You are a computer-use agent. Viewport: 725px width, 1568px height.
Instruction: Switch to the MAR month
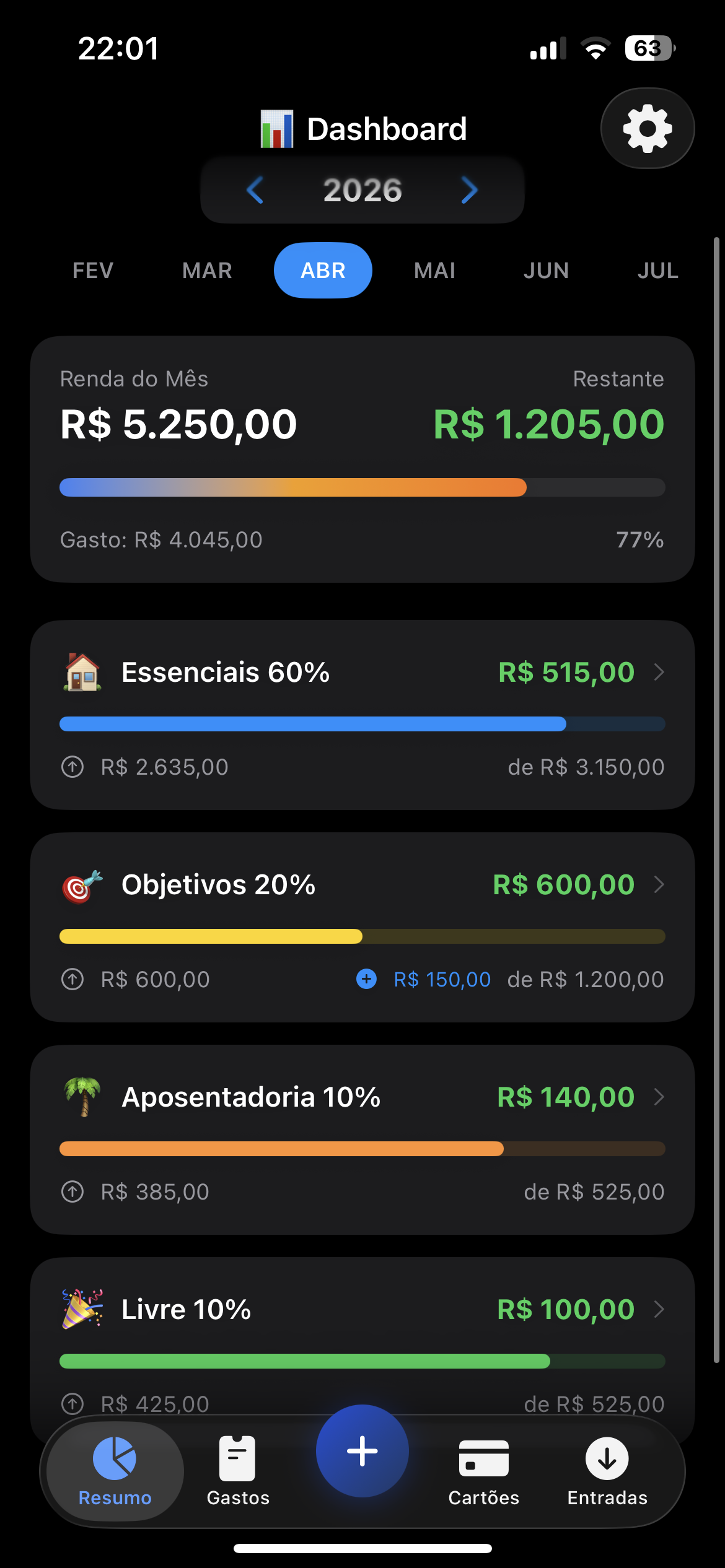click(207, 271)
